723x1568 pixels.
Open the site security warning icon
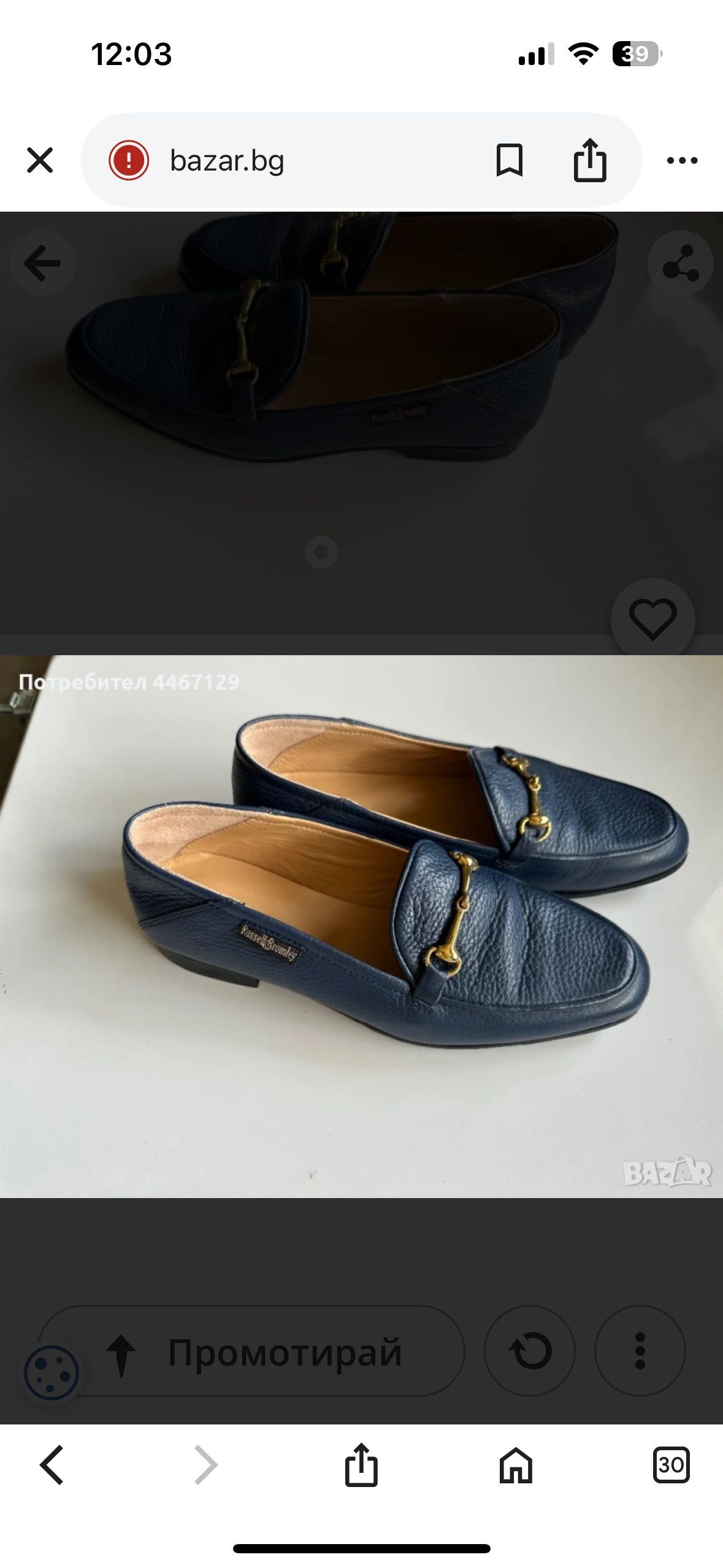tap(129, 161)
